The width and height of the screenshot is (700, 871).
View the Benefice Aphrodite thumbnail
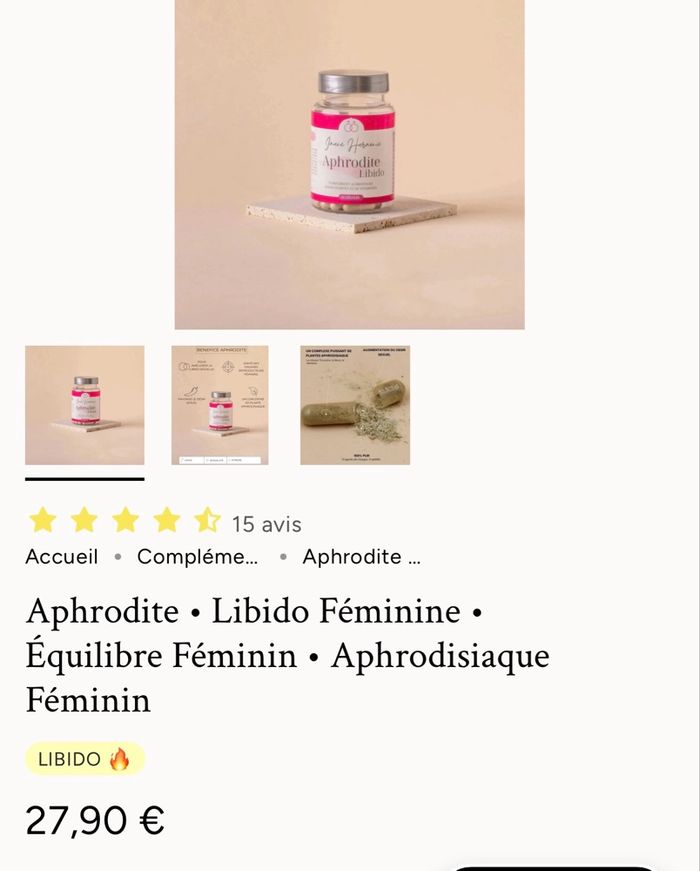tap(220, 405)
